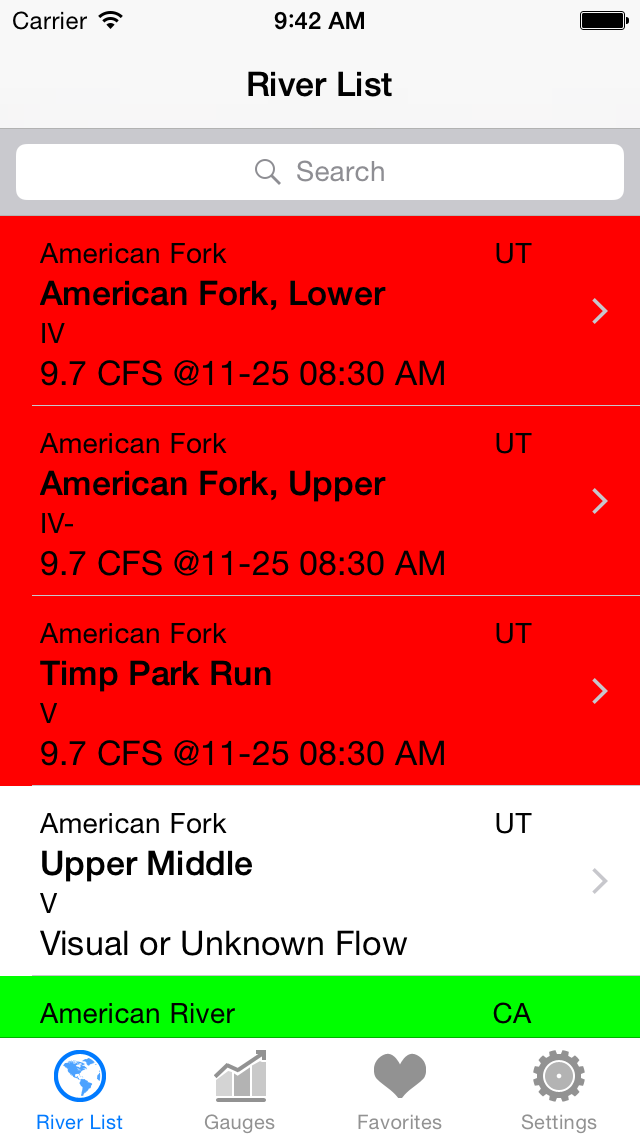
Task: Select the River List tab
Action: [x=80, y=1090]
